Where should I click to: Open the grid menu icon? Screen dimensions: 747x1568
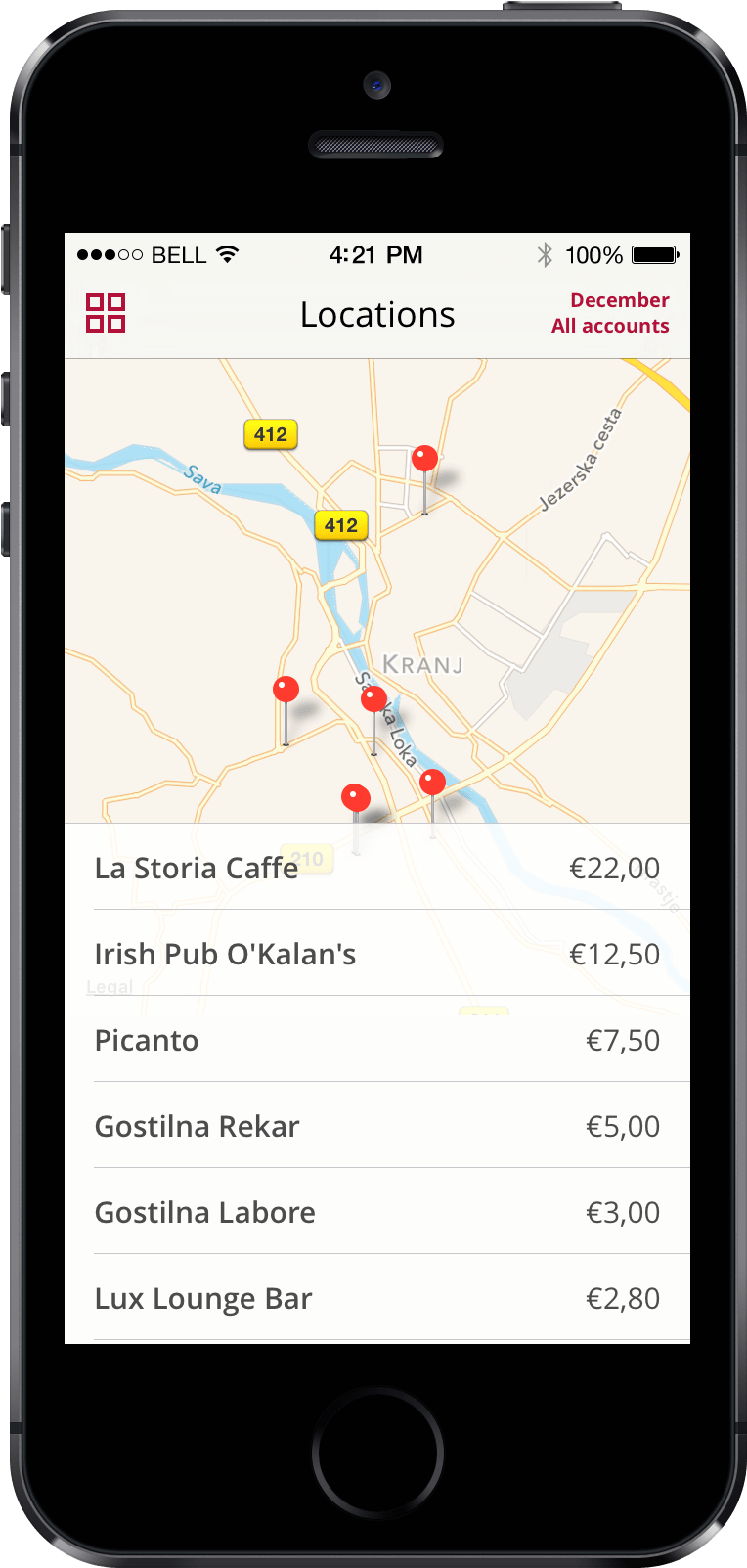(106, 313)
